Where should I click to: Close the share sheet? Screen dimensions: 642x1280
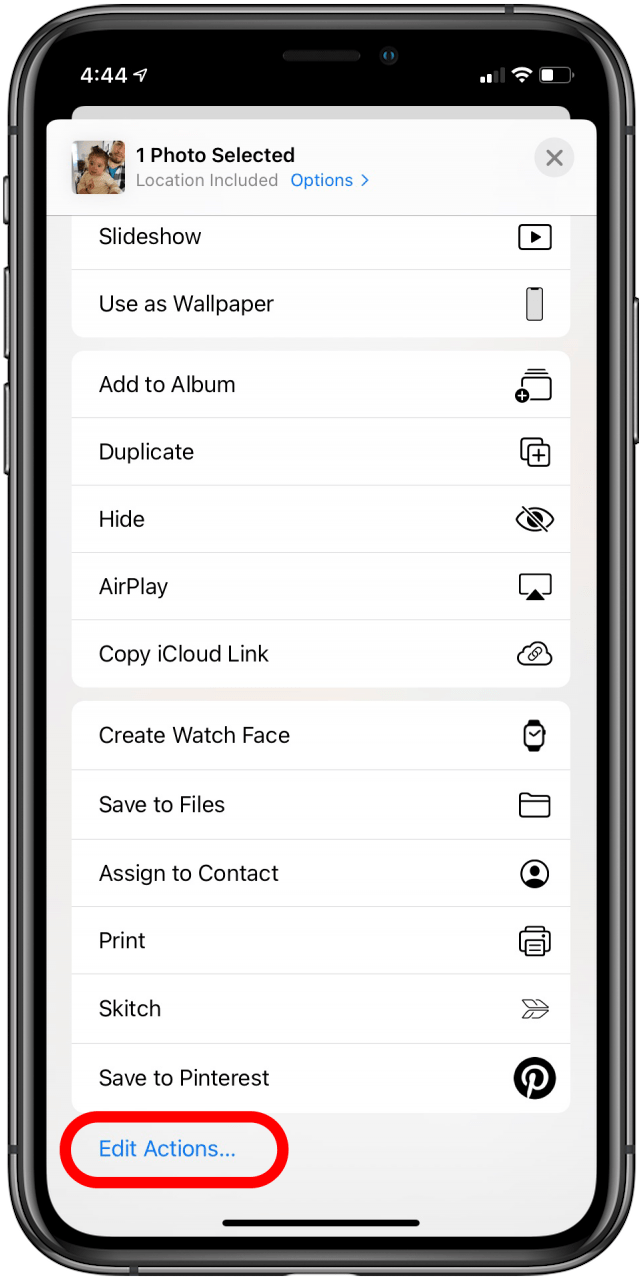pos(554,158)
